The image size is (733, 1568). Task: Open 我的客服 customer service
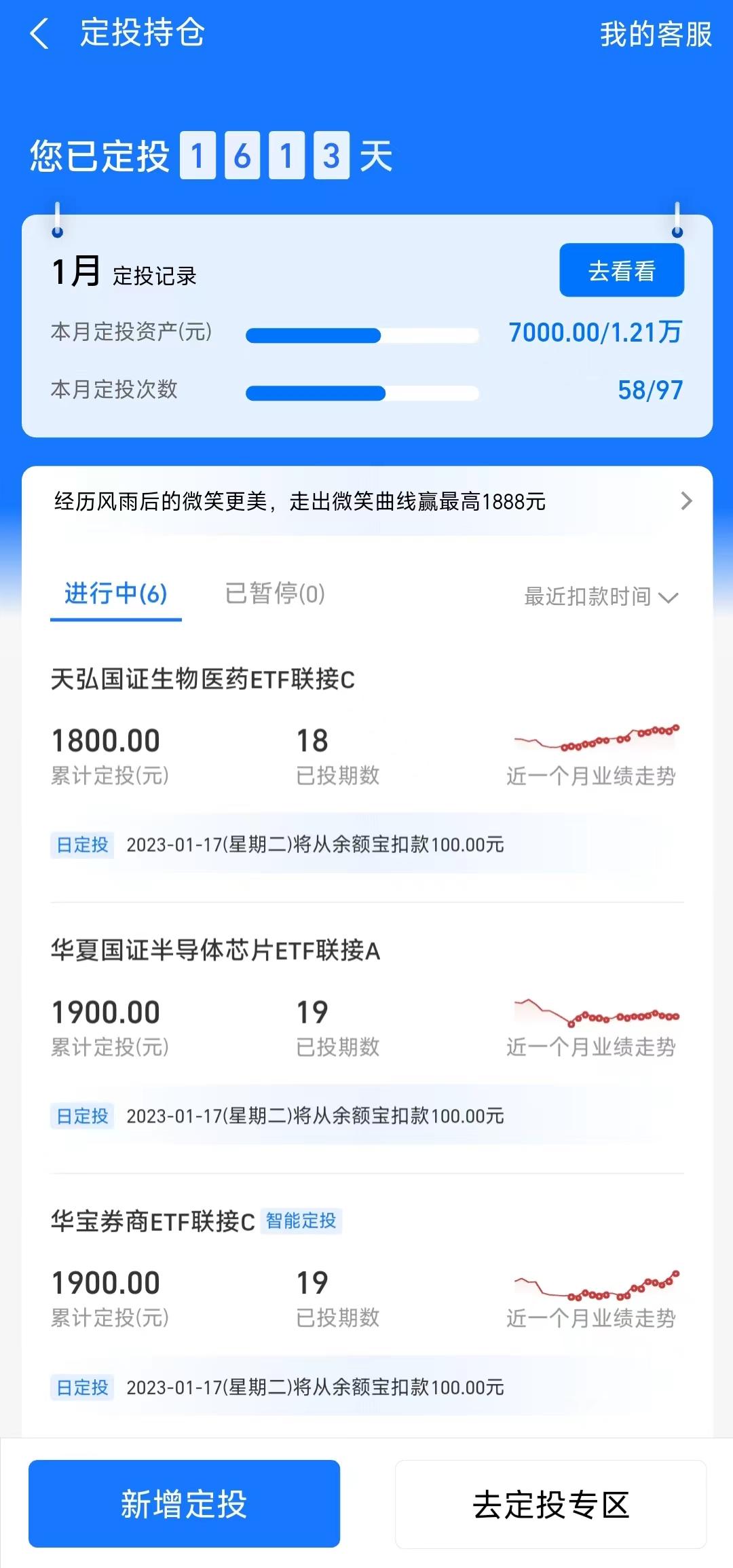click(x=655, y=34)
